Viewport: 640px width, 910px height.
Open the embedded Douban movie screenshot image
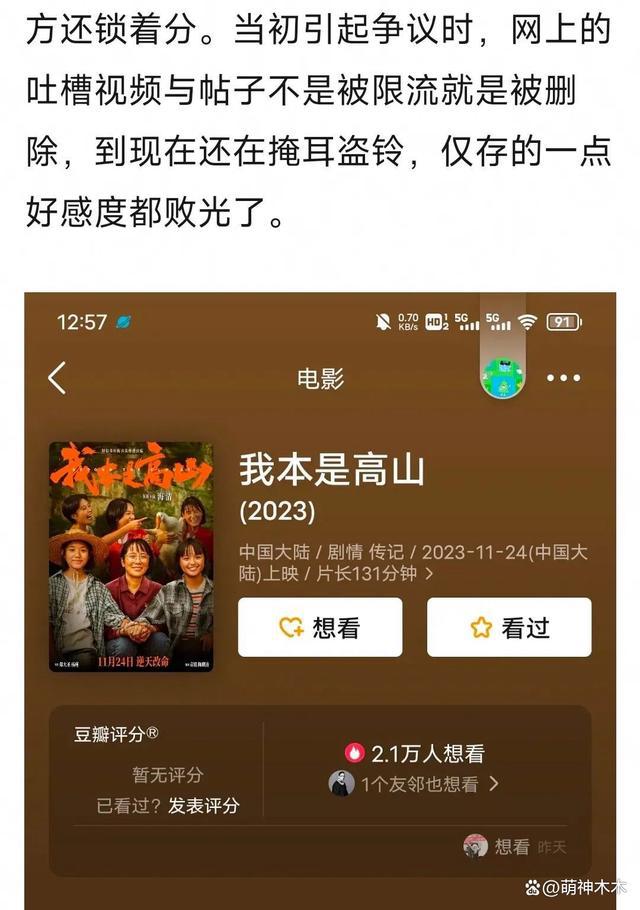coord(320,600)
